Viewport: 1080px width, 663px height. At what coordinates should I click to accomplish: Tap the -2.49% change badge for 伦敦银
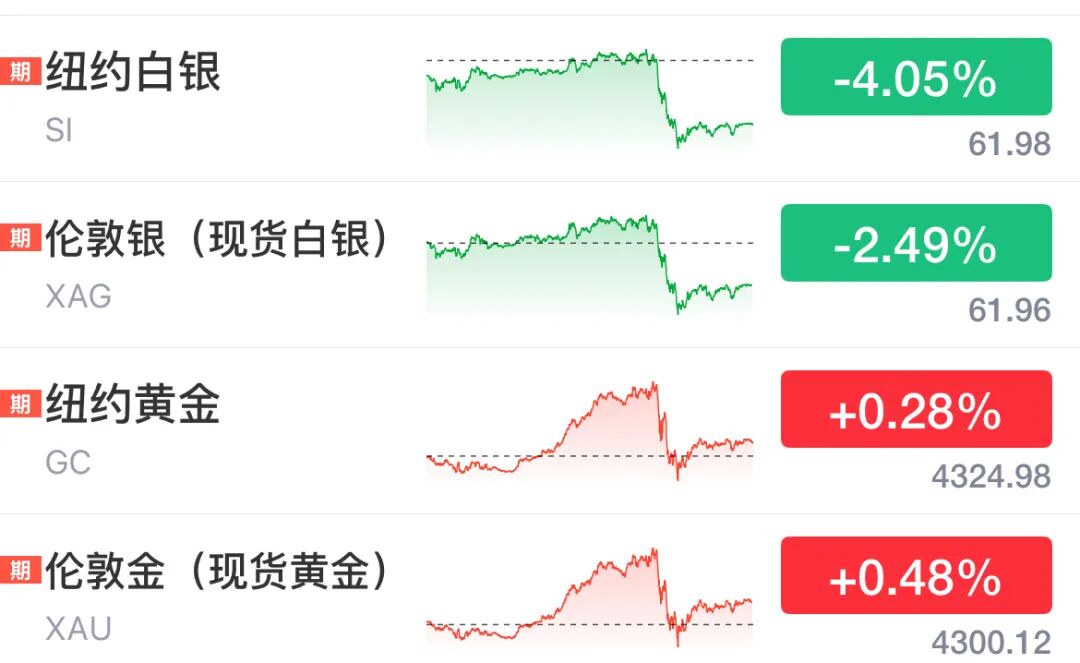[x=915, y=244]
